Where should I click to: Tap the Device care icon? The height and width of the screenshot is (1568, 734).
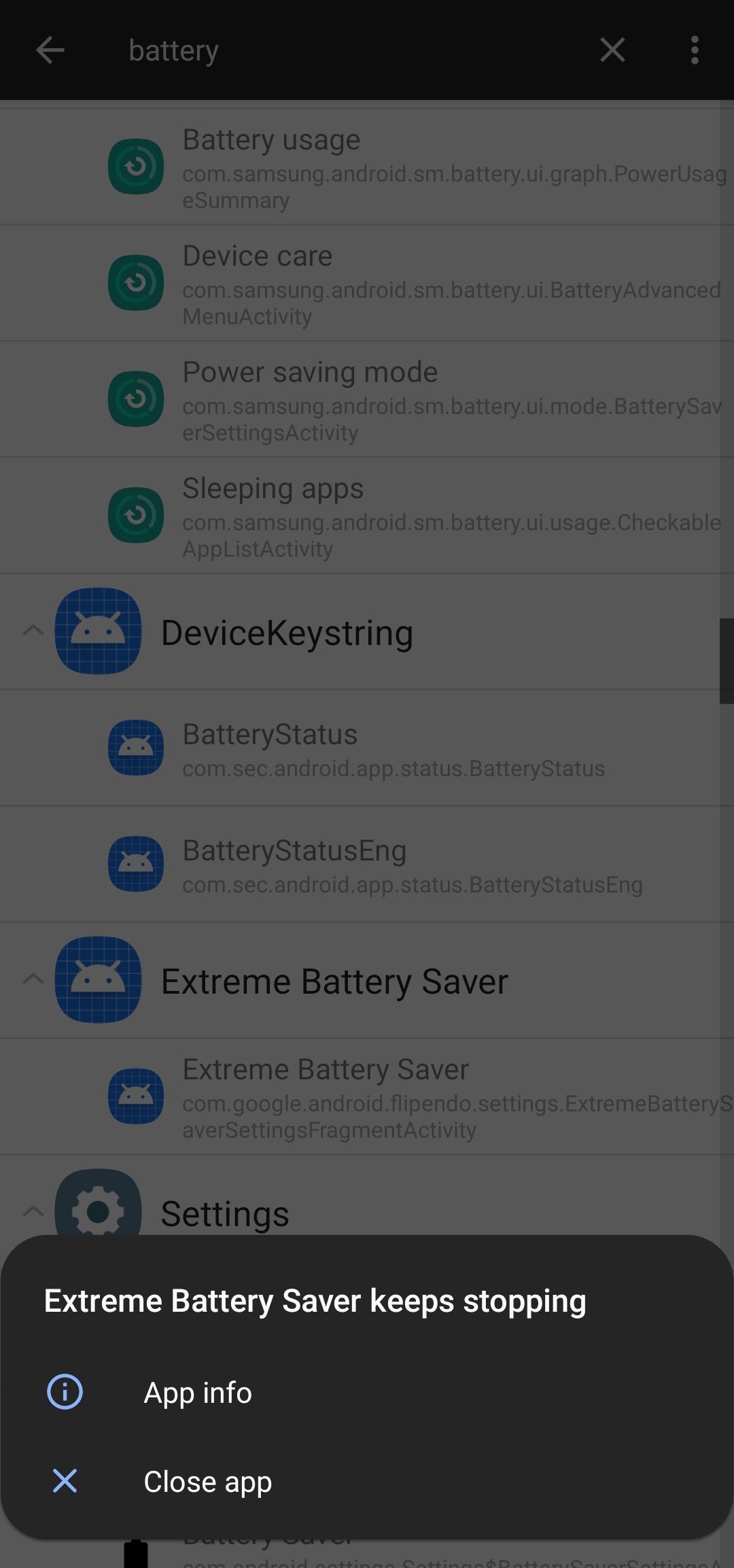(135, 283)
